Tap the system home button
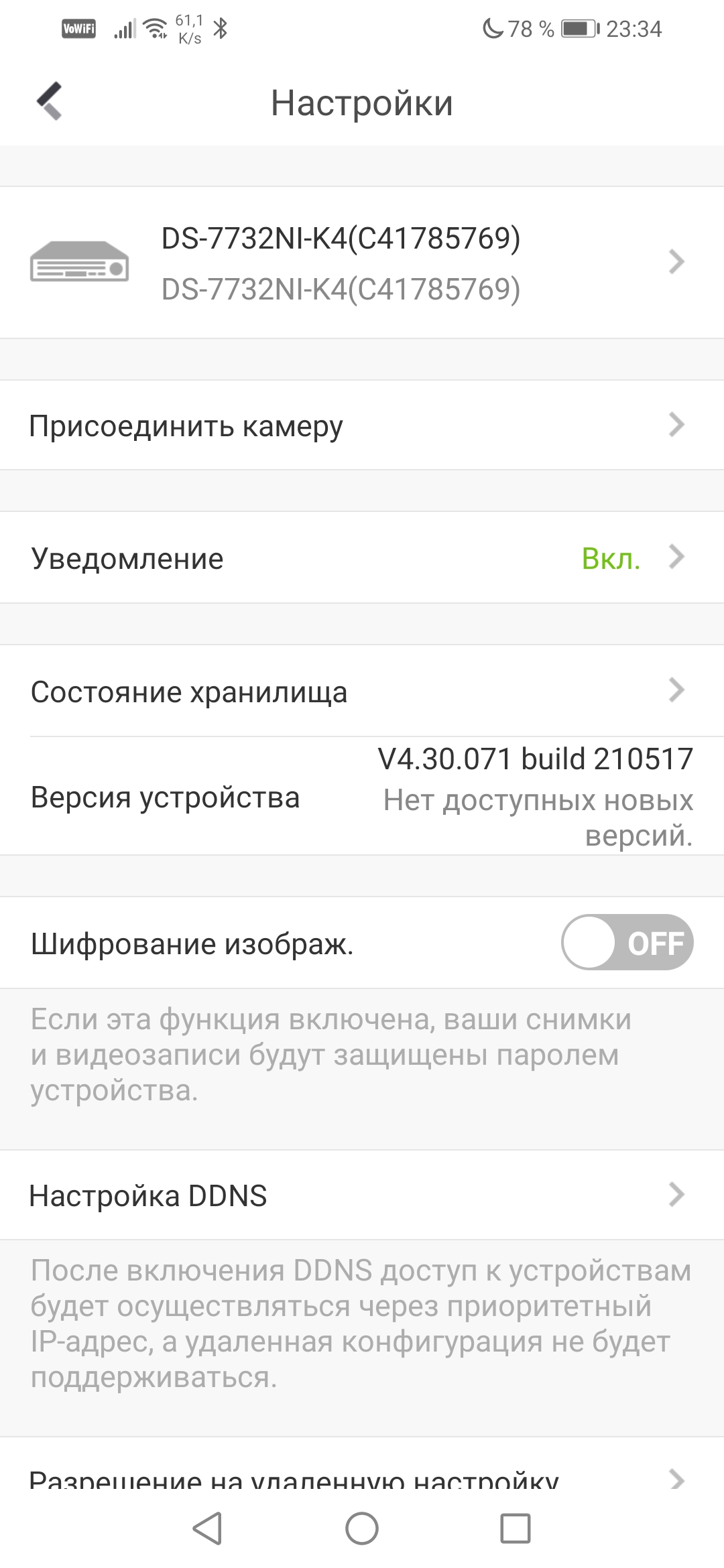 [362, 1529]
